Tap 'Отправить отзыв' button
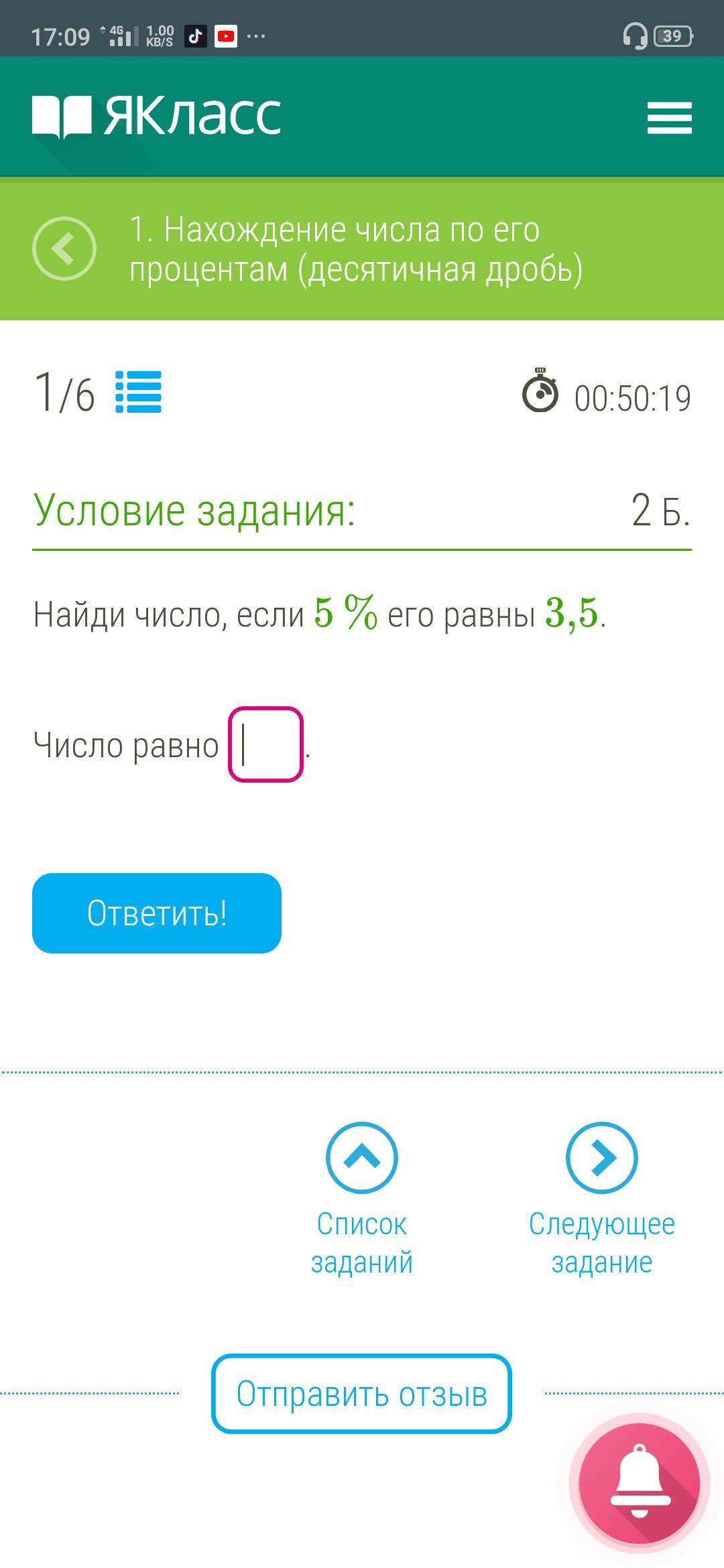 361,1394
